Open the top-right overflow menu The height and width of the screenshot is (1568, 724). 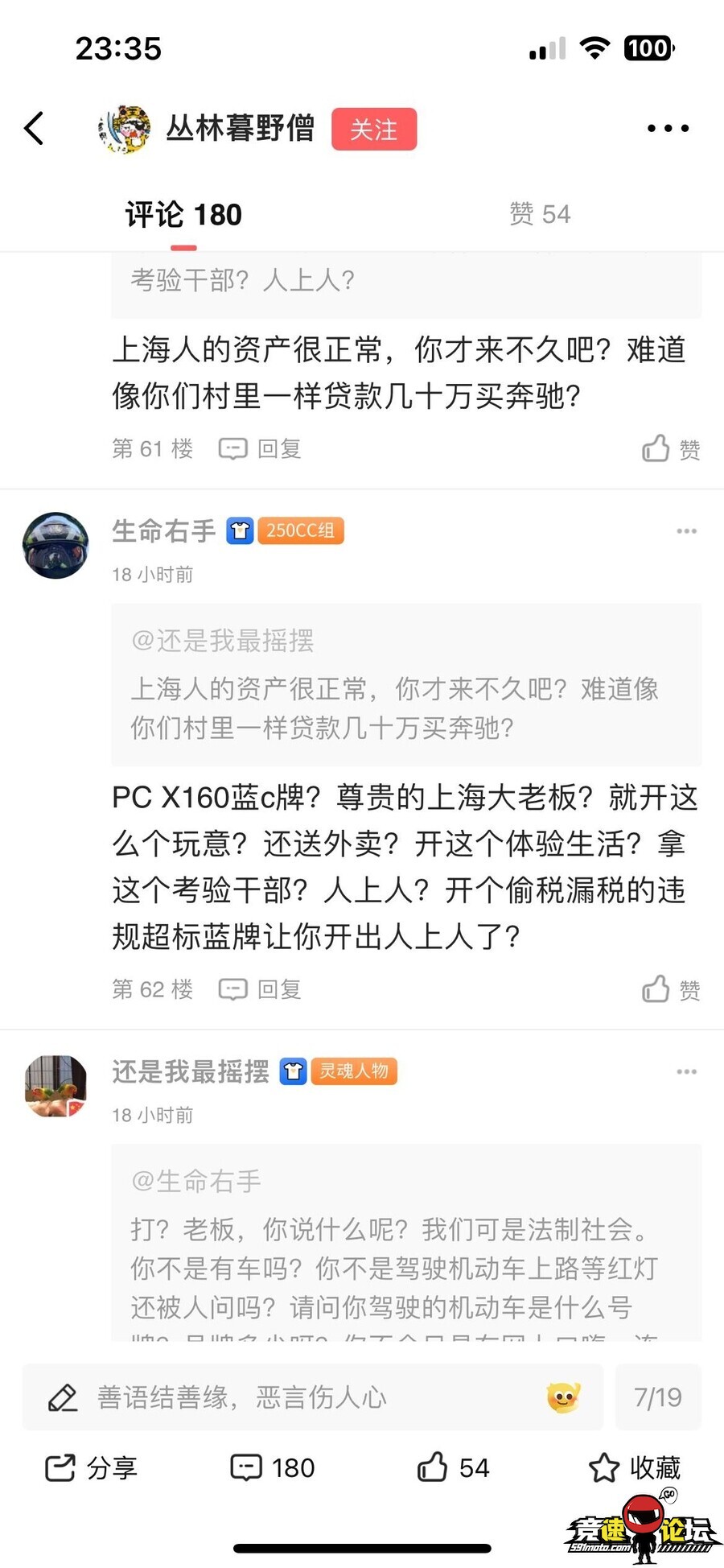[668, 129]
